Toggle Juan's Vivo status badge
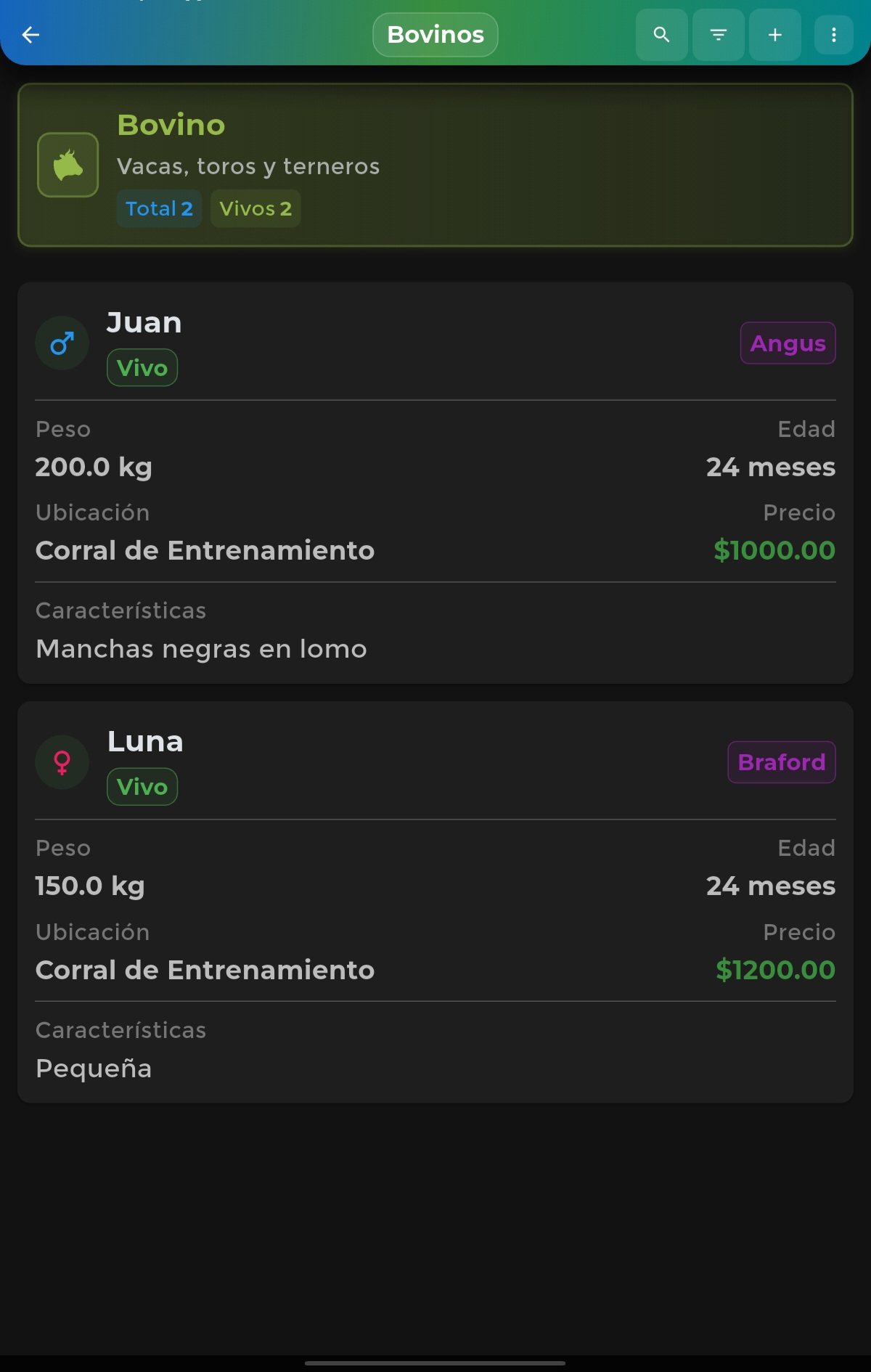Image resolution: width=871 pixels, height=1372 pixels. (x=142, y=367)
